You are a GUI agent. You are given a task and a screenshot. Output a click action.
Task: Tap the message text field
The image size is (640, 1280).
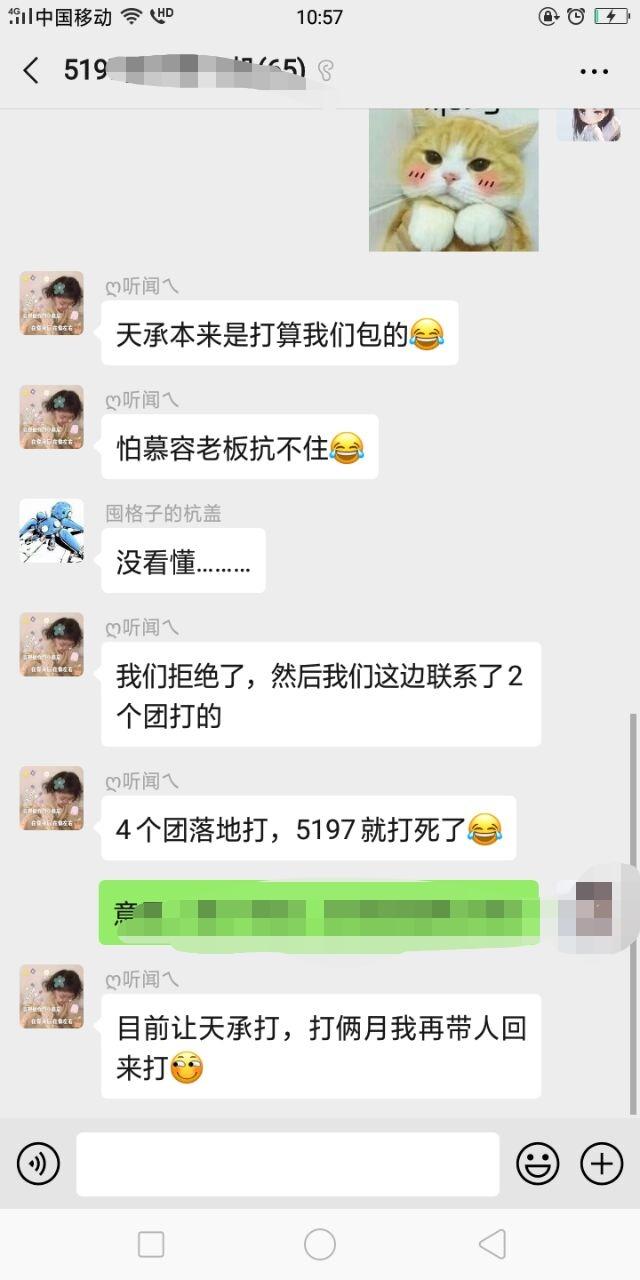tap(287, 1164)
